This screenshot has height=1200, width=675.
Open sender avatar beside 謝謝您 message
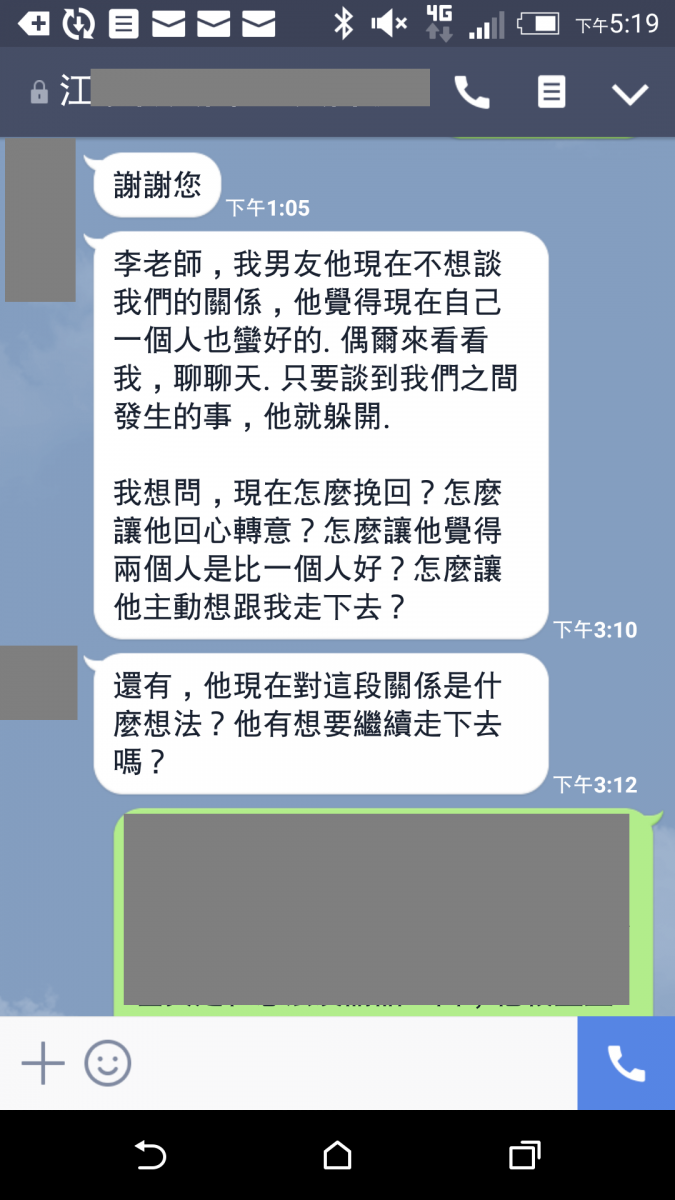[x=40, y=220]
